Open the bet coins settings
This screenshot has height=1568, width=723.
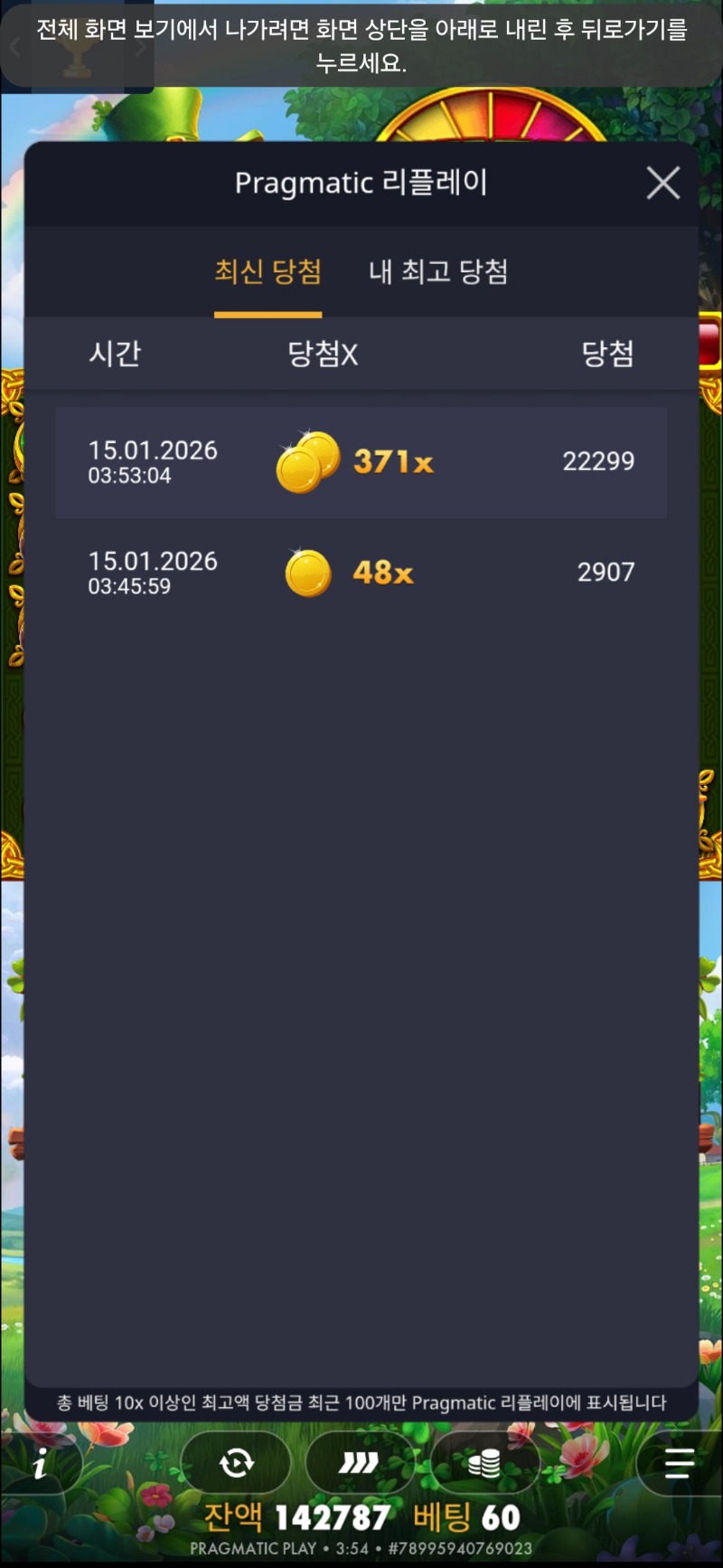pos(484,1462)
